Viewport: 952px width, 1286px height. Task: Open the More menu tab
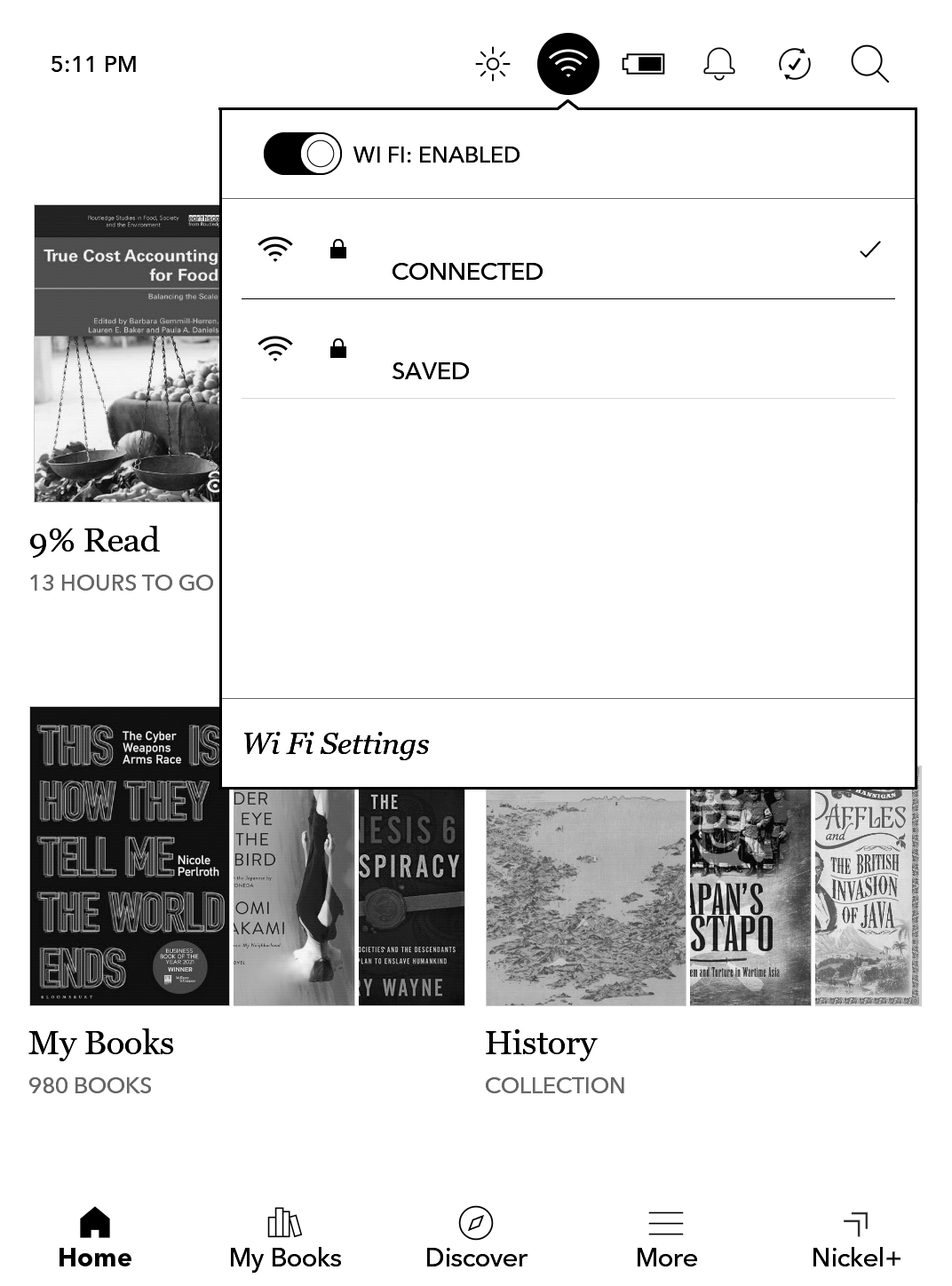(666, 1239)
